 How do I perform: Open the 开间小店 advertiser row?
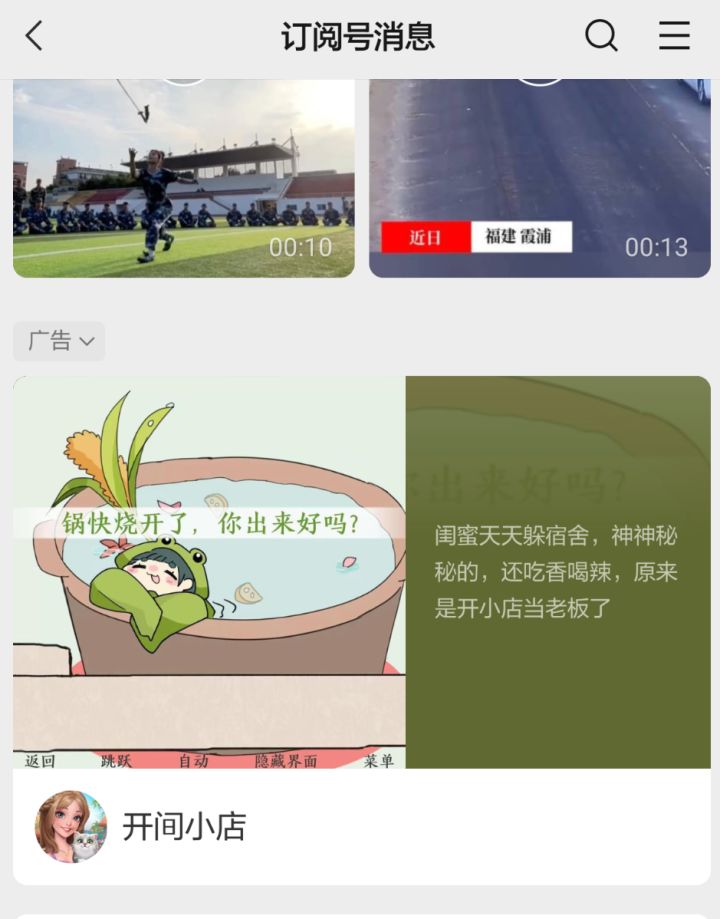click(361, 826)
